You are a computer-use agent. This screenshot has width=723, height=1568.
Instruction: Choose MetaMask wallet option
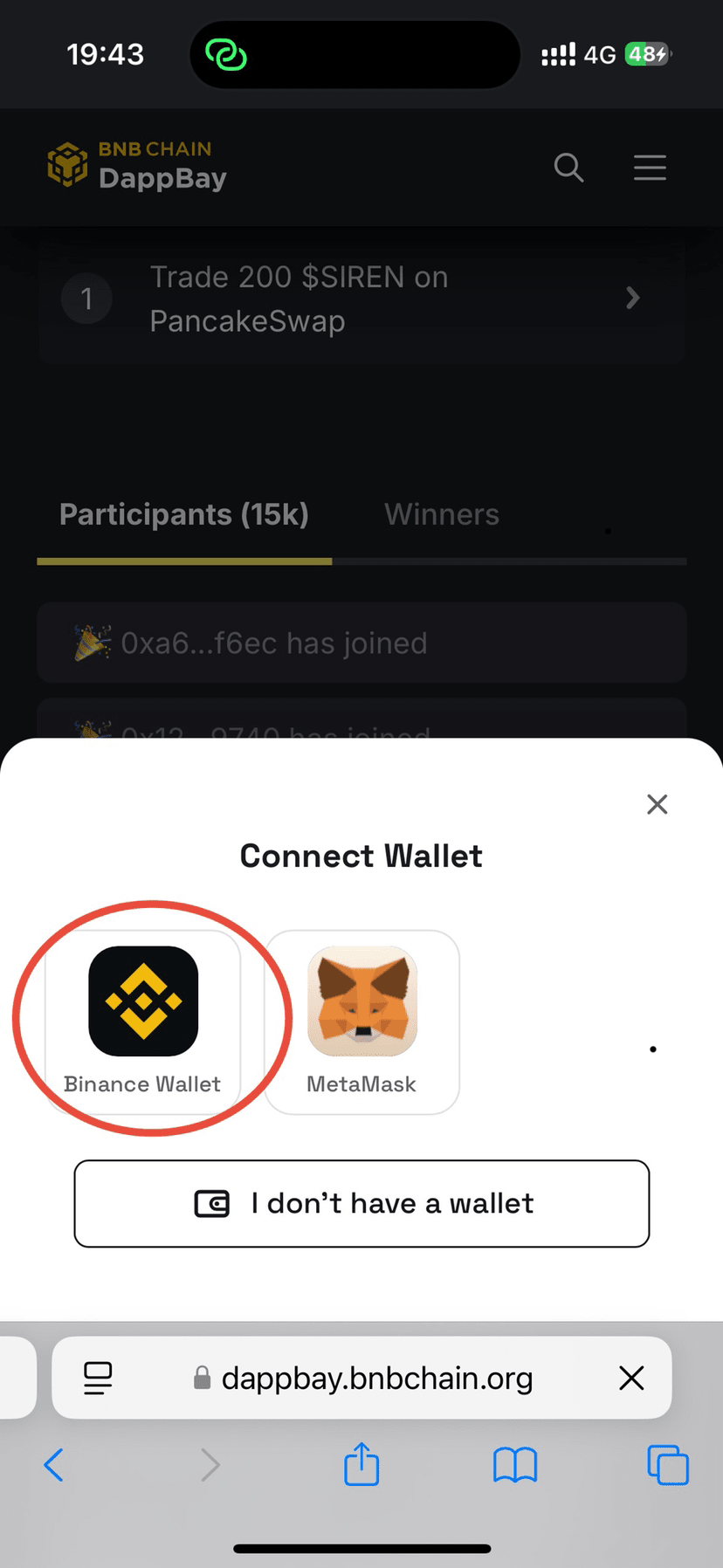pos(361,1021)
